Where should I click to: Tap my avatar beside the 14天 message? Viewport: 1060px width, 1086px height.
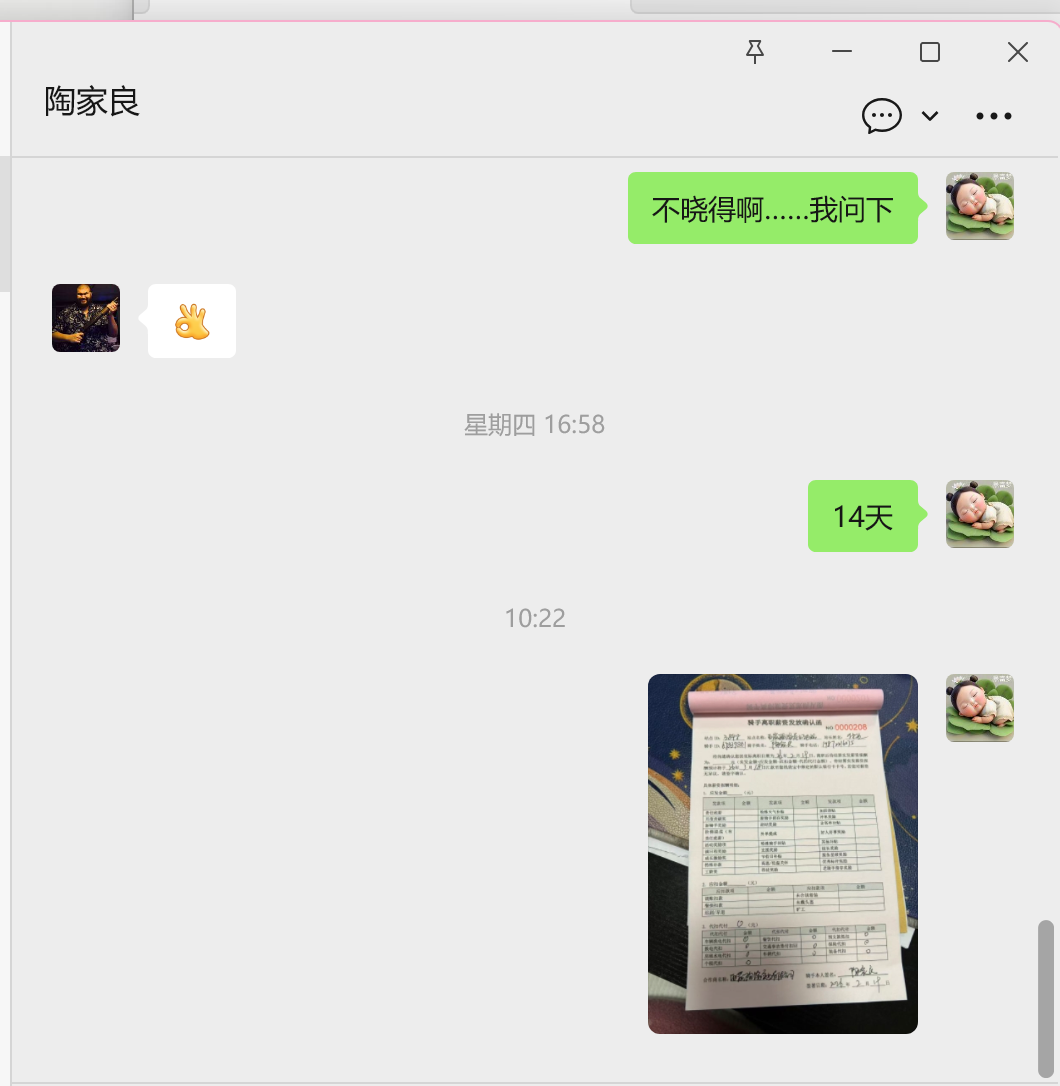pyautogui.click(x=980, y=514)
